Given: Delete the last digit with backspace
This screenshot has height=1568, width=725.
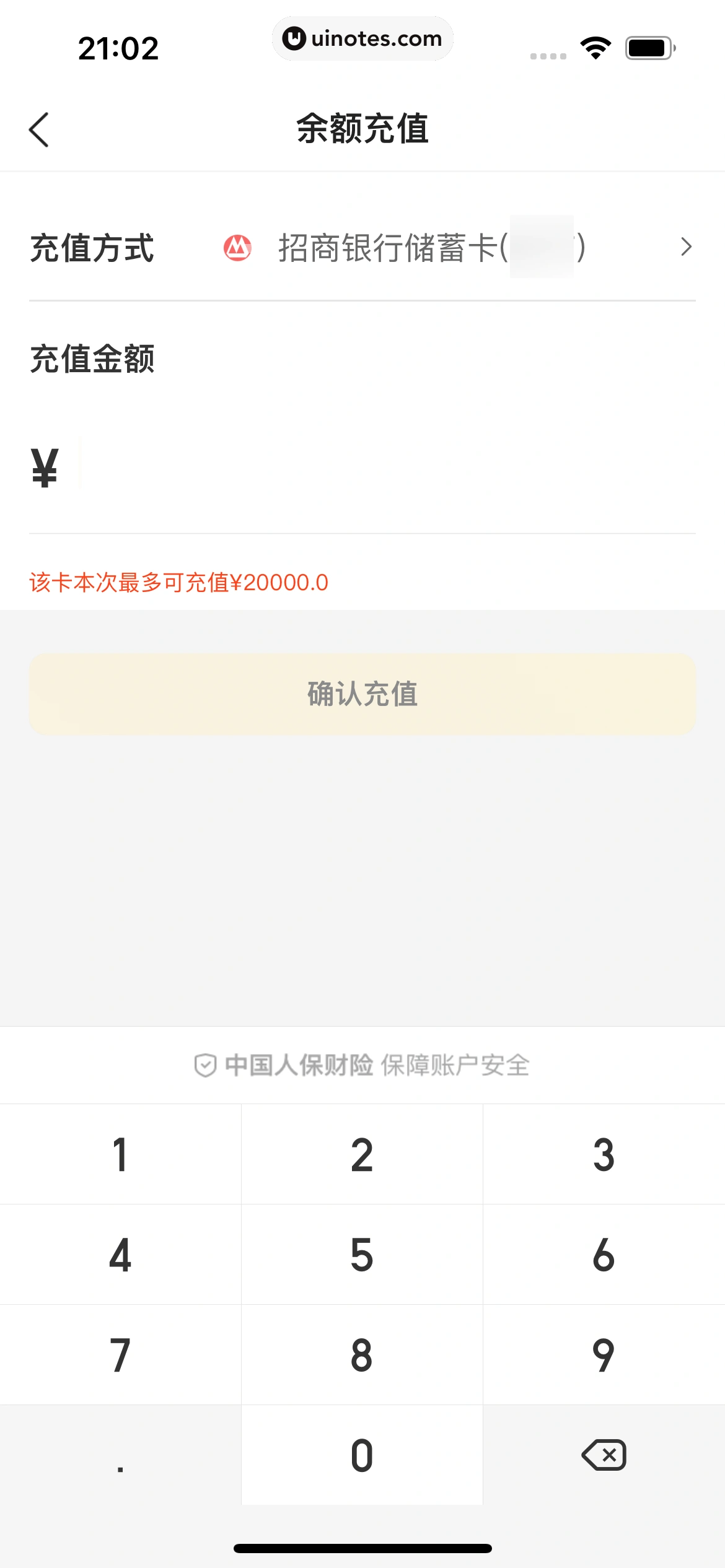Looking at the screenshot, I should click(x=604, y=1455).
